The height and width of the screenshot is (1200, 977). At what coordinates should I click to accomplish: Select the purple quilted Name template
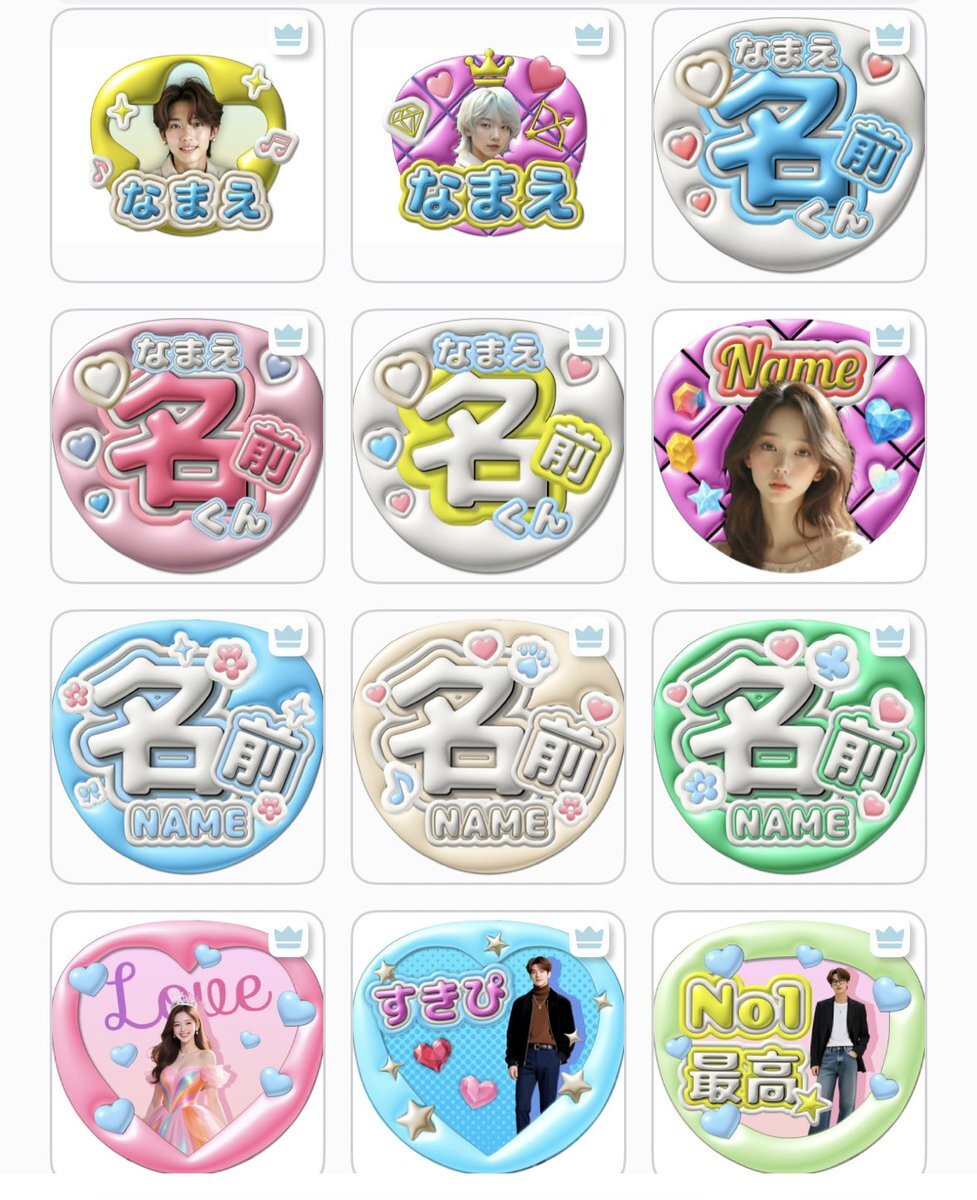pos(789,446)
